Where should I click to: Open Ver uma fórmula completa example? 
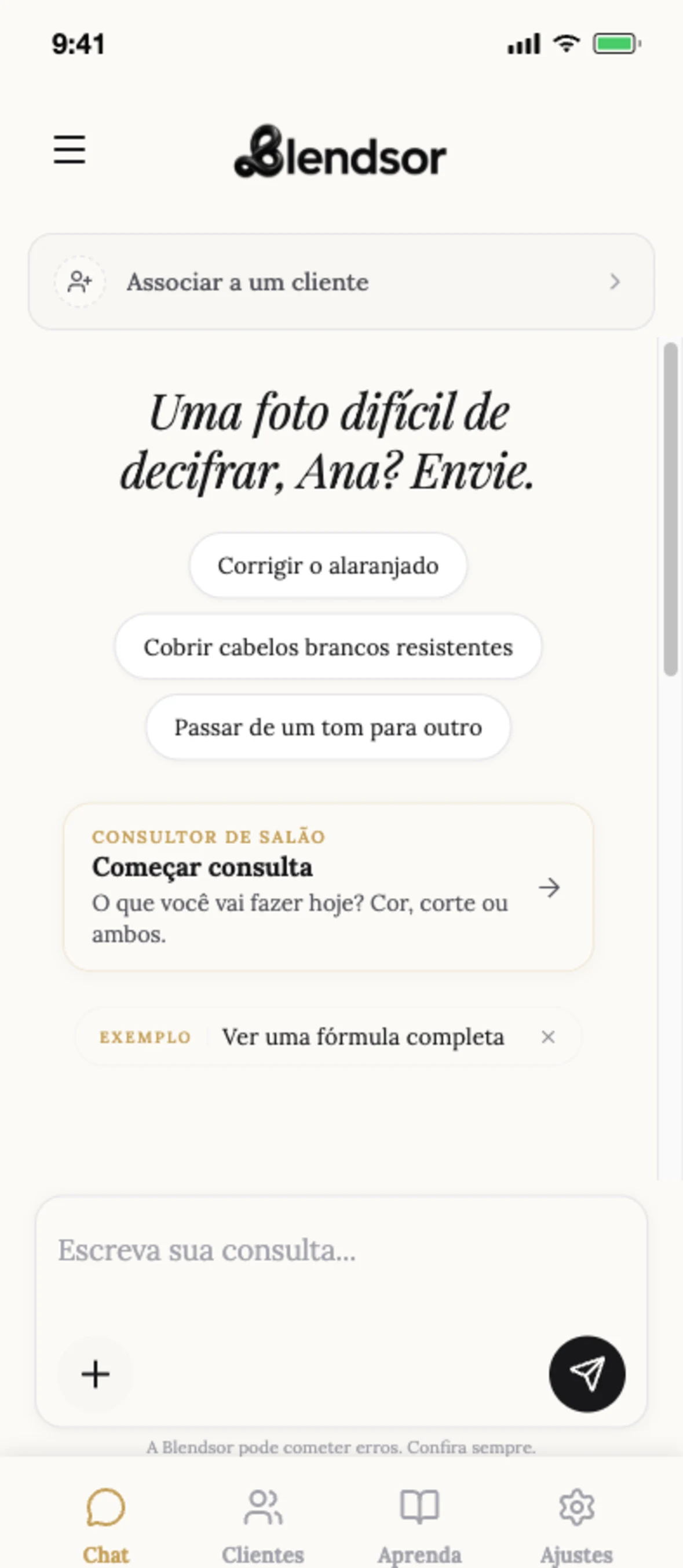click(x=363, y=1037)
